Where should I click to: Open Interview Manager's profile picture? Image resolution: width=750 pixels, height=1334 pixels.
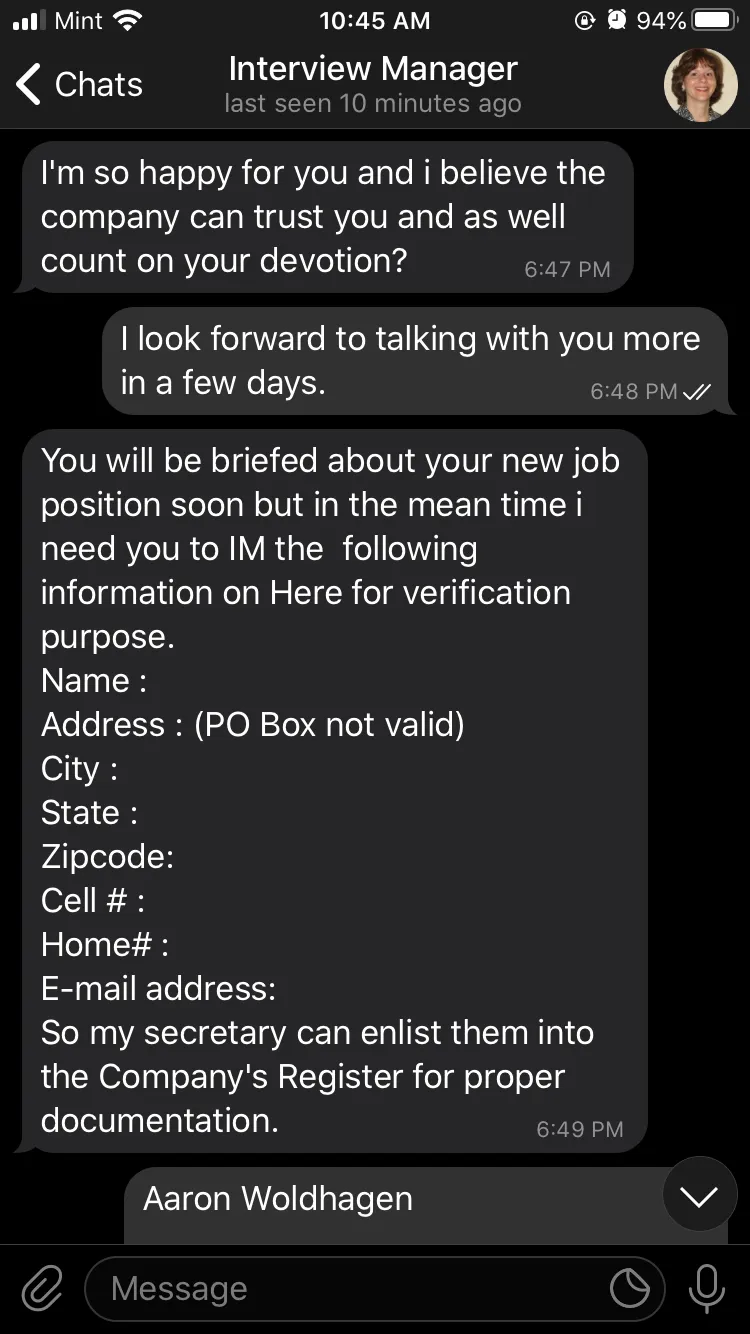click(700, 85)
